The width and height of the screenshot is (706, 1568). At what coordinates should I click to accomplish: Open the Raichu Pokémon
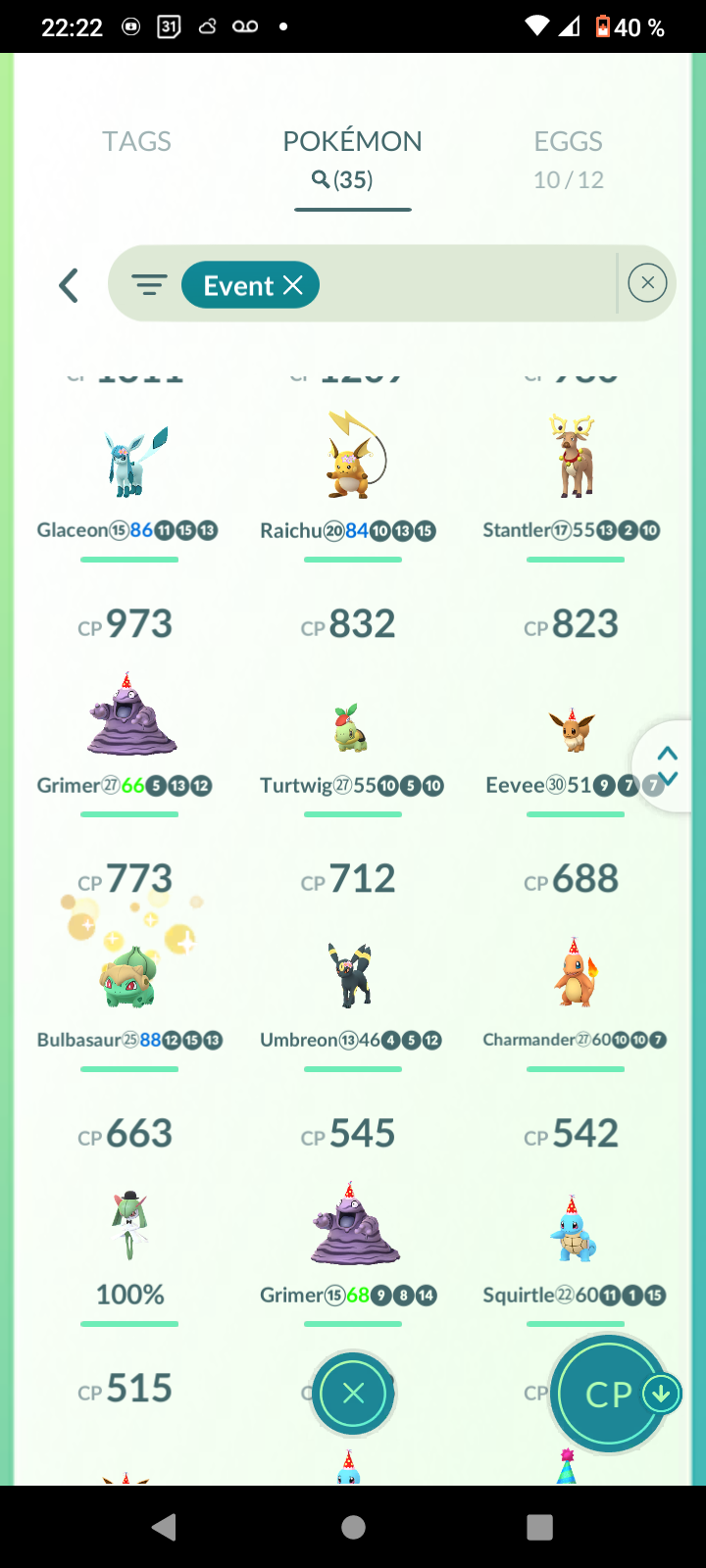click(x=353, y=459)
